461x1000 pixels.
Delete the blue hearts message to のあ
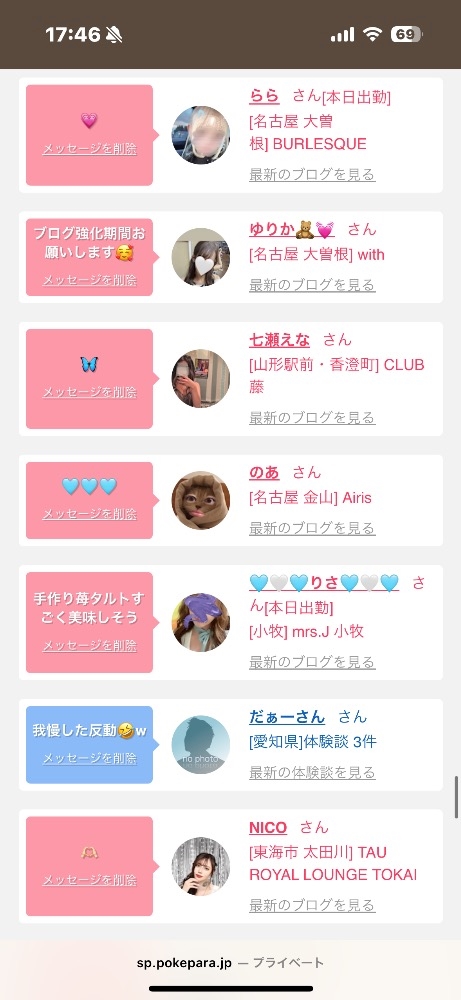pyautogui.click(x=89, y=514)
